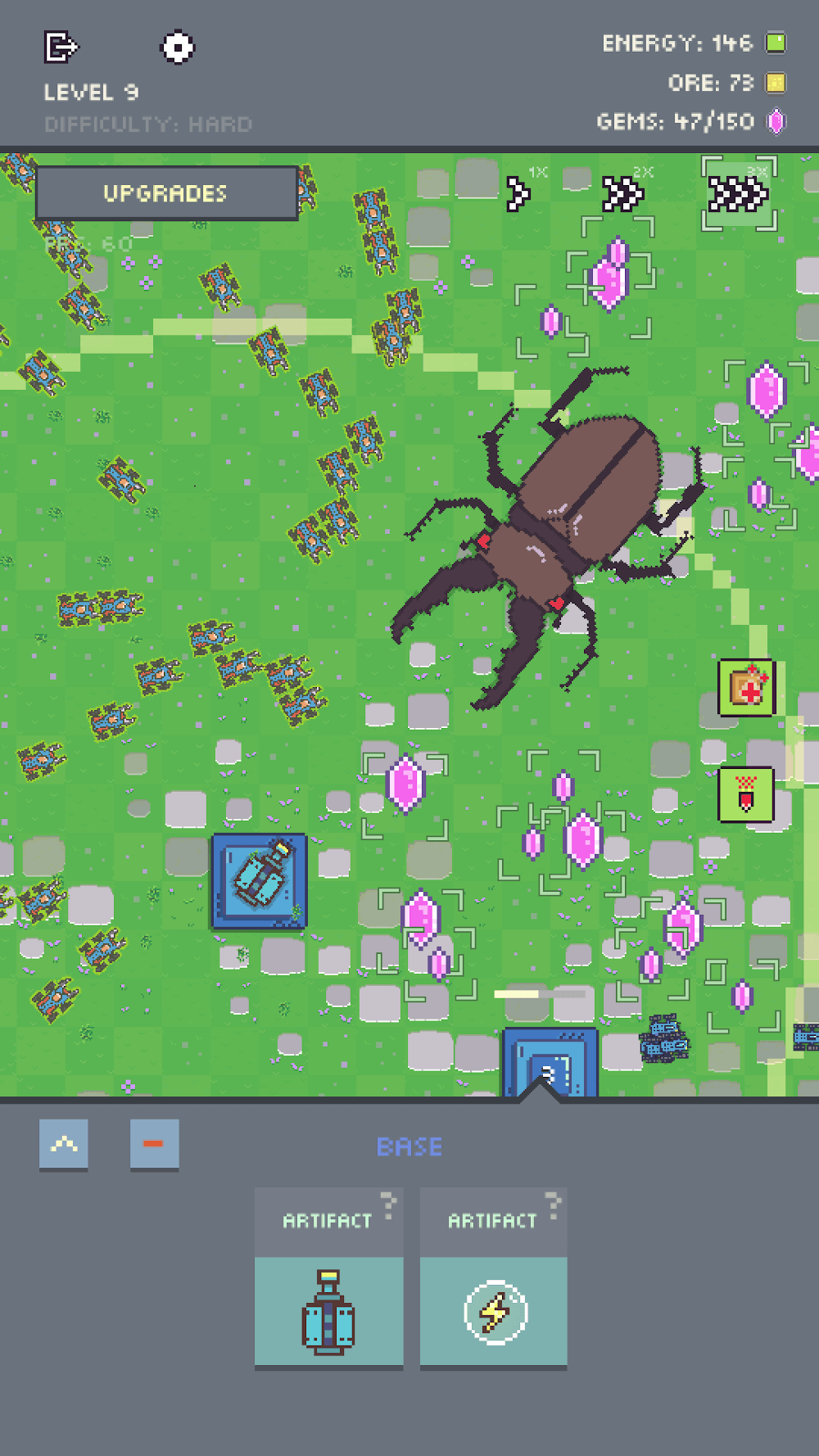
Task: Set game speed to 3x
Action: pos(738,194)
